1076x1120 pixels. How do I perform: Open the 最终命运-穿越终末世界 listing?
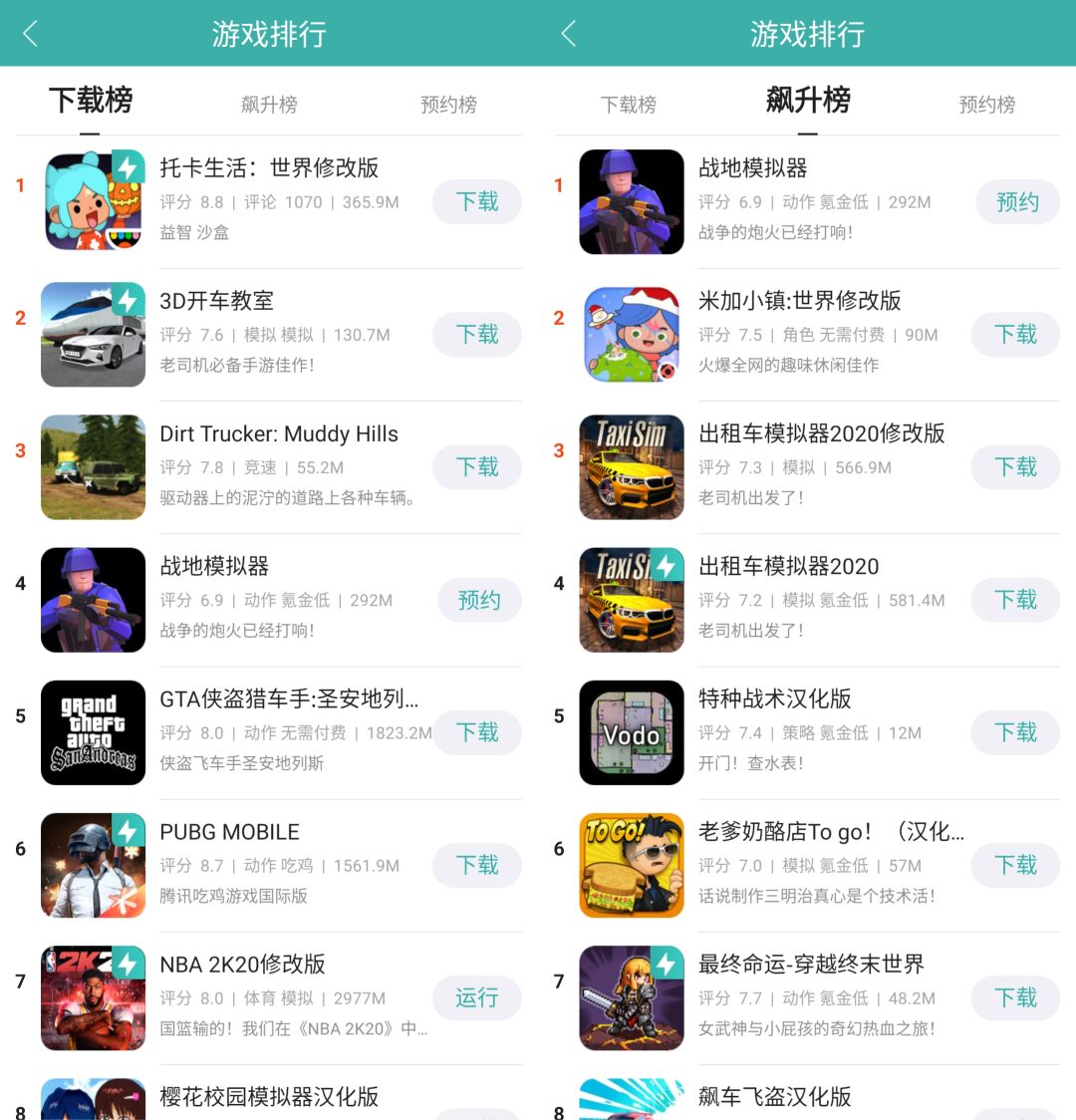click(x=811, y=965)
